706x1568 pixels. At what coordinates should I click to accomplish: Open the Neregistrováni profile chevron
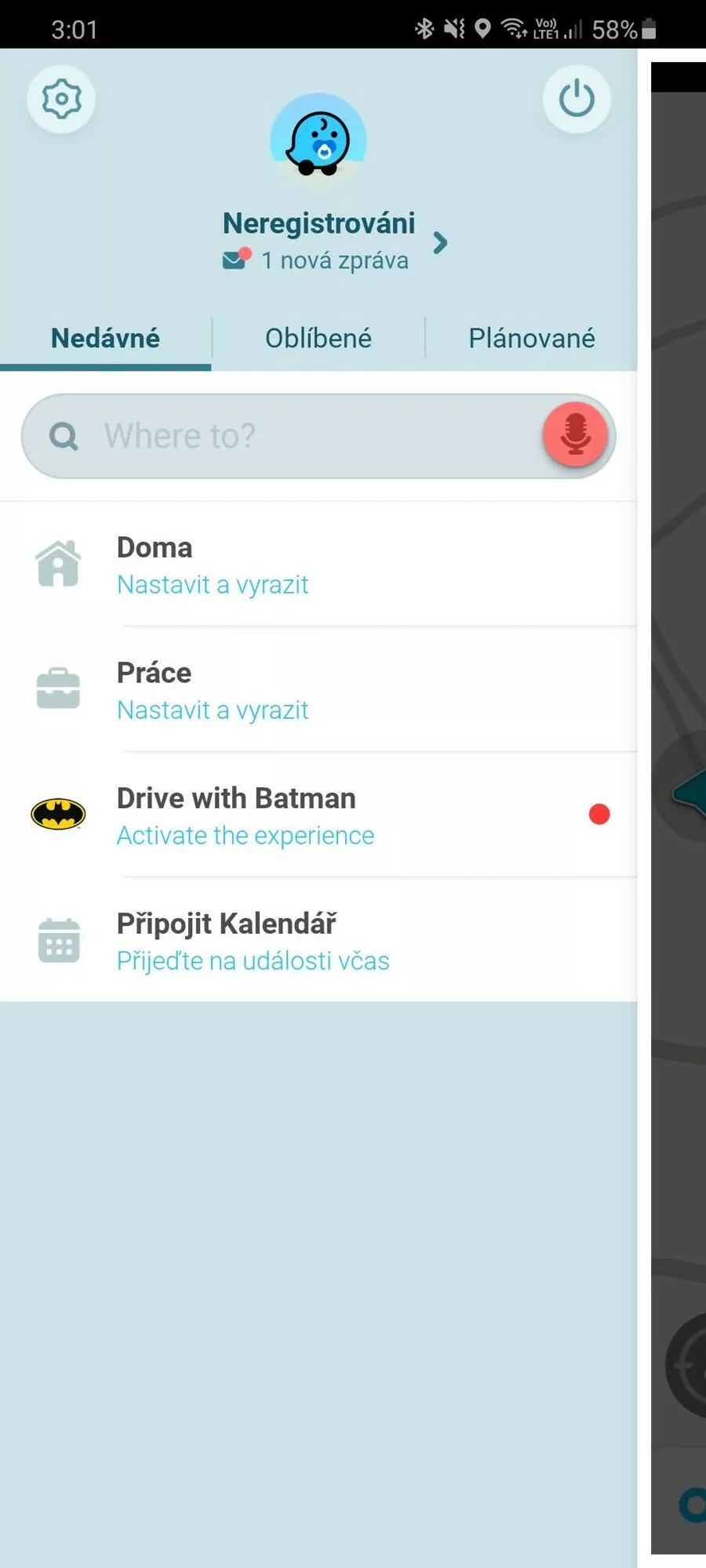pyautogui.click(x=440, y=243)
